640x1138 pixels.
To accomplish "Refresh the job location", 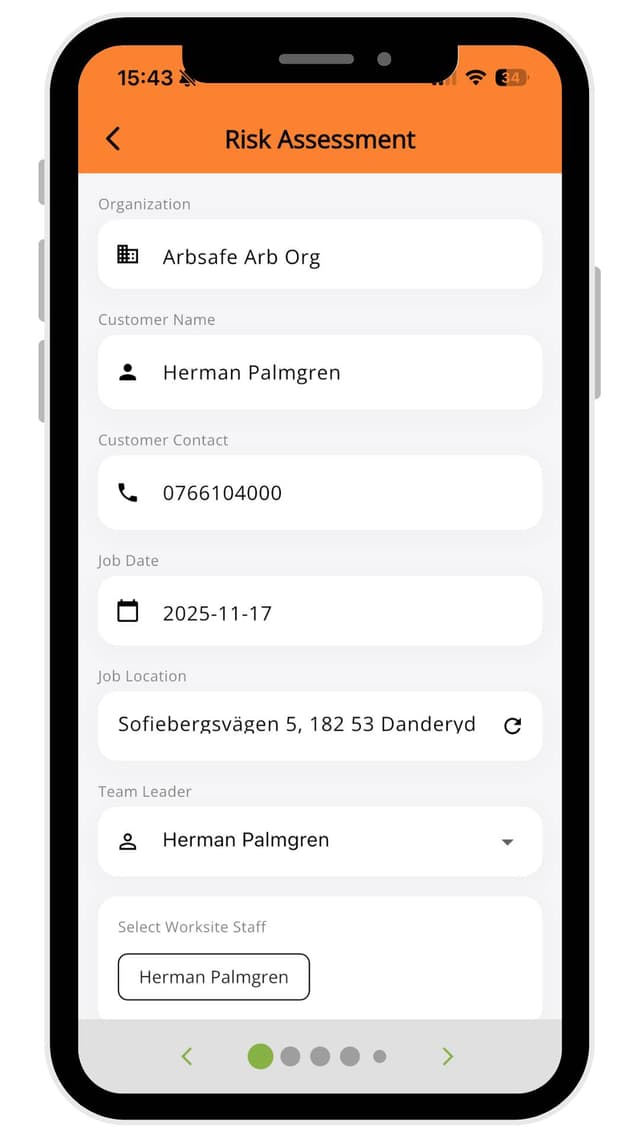I will coord(512,726).
